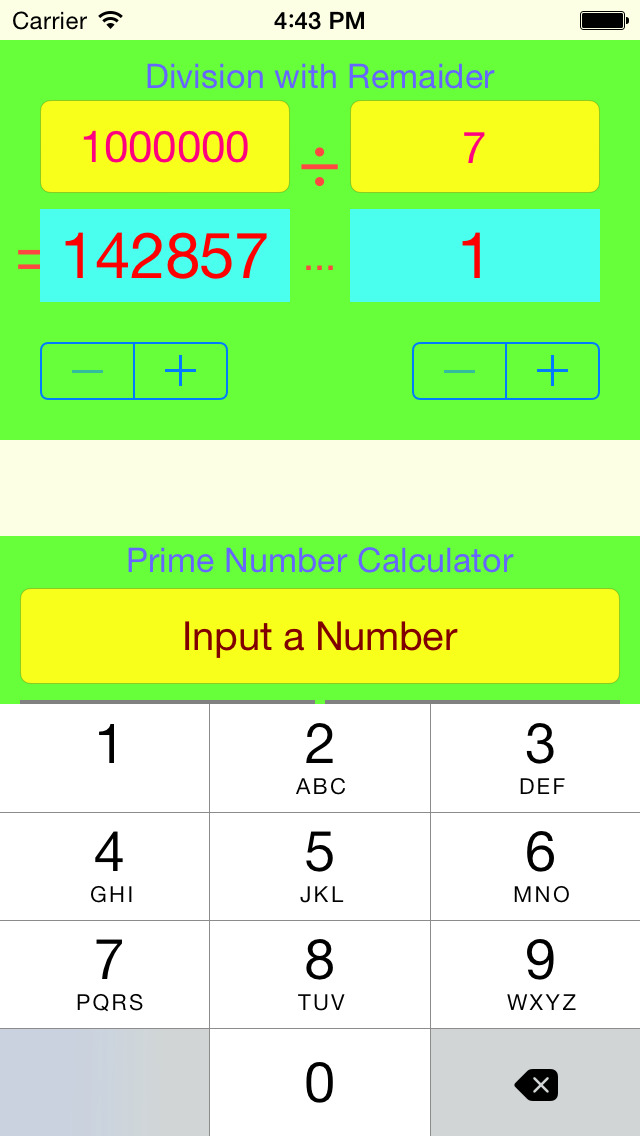Enter digit 8 on the keypad

coord(320,974)
